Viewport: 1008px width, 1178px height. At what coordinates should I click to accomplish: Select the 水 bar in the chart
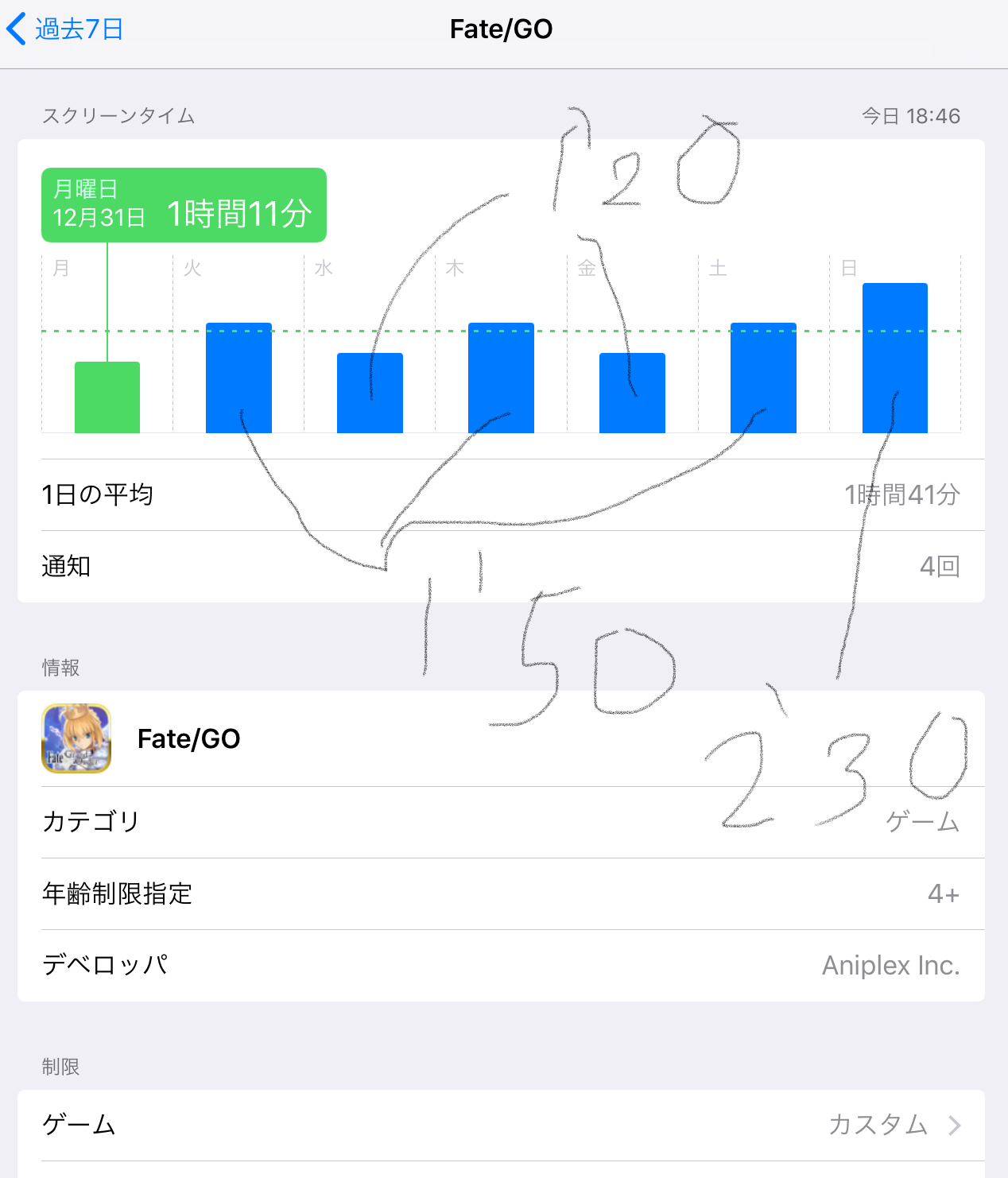click(370, 393)
